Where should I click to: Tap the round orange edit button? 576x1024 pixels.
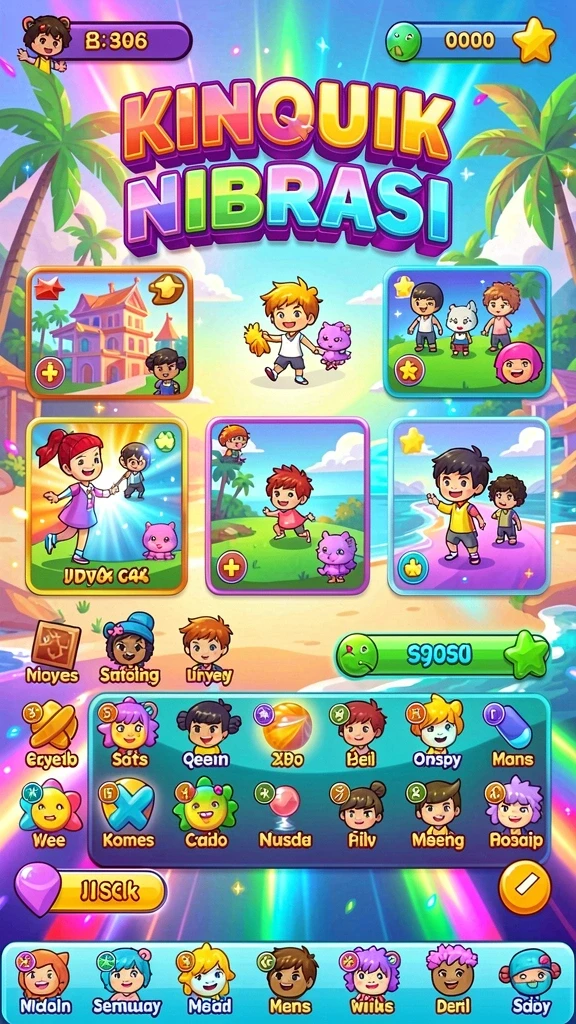pyautogui.click(x=524, y=887)
